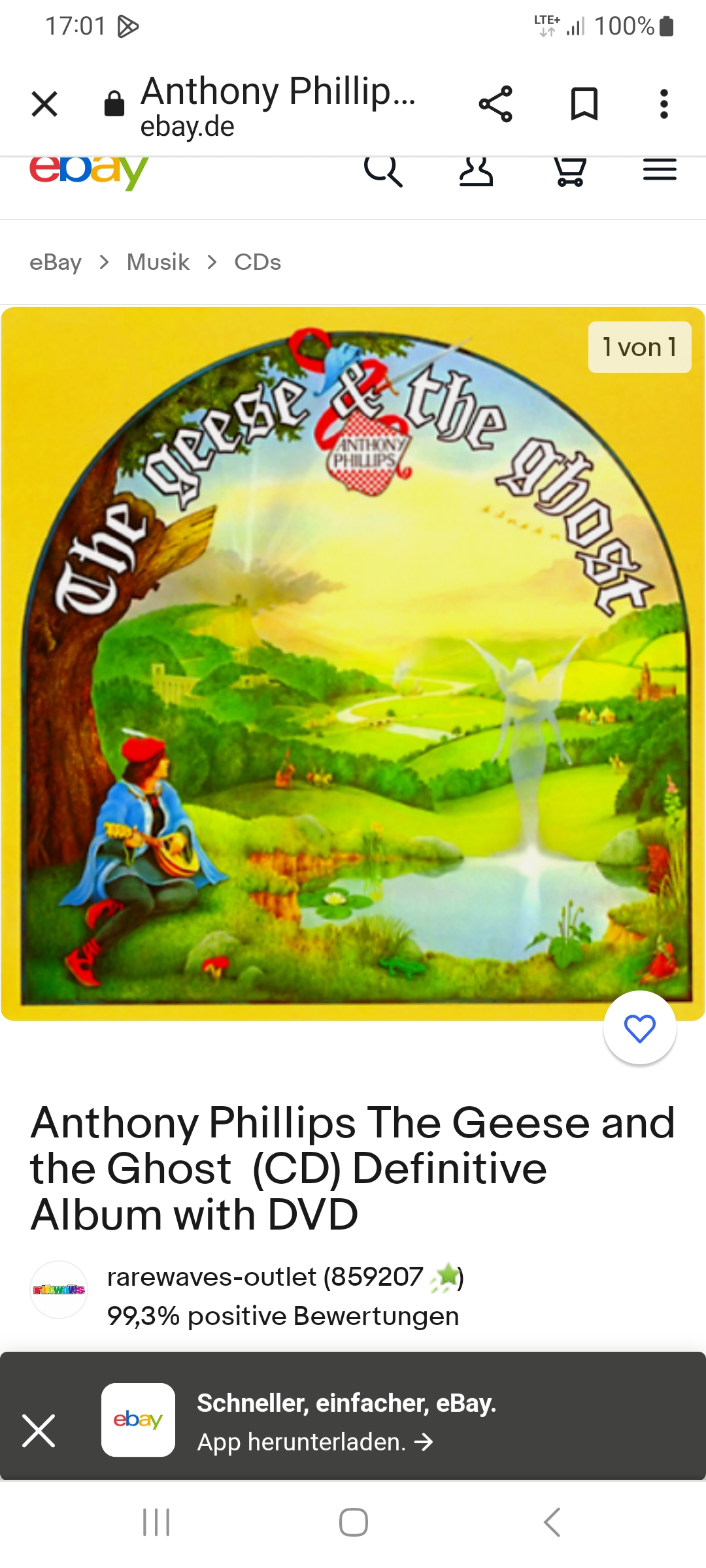Go to the eBay home logo
Screen dimensions: 706x1568
click(x=89, y=172)
